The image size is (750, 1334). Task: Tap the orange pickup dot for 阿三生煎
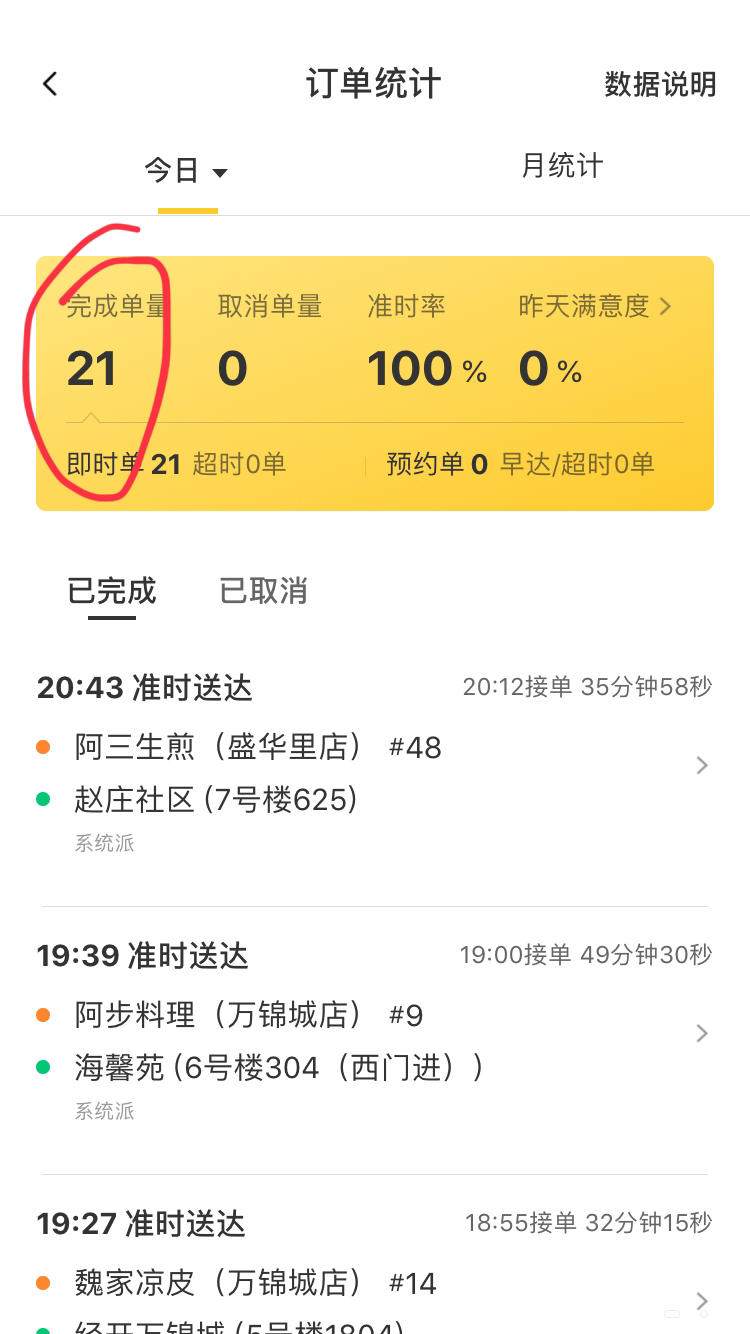coord(44,745)
